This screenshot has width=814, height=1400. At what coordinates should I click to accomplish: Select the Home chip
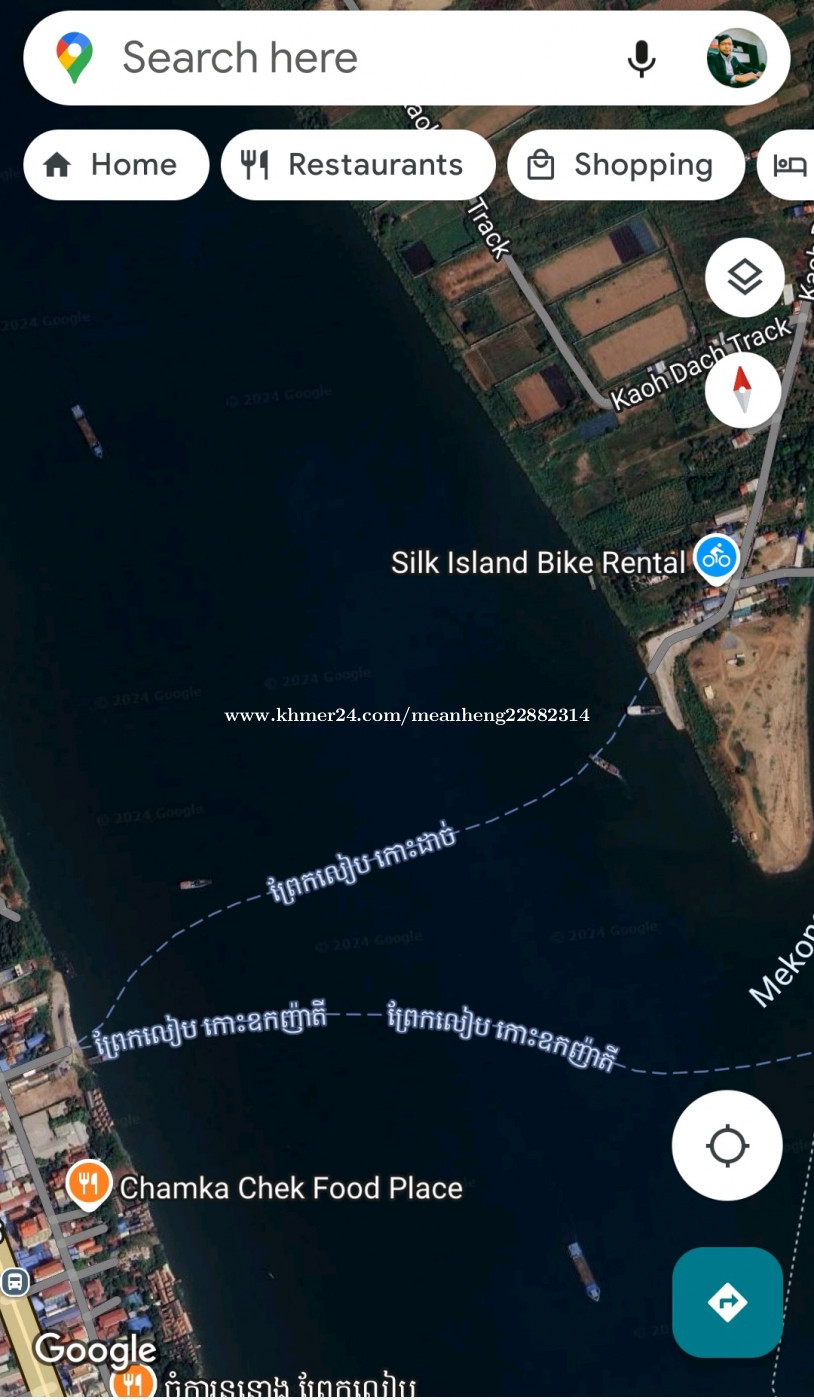(116, 165)
